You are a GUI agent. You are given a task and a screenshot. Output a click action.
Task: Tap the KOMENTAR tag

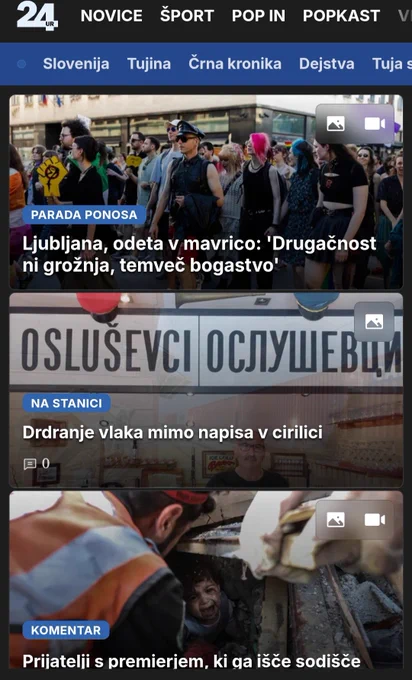[66, 630]
